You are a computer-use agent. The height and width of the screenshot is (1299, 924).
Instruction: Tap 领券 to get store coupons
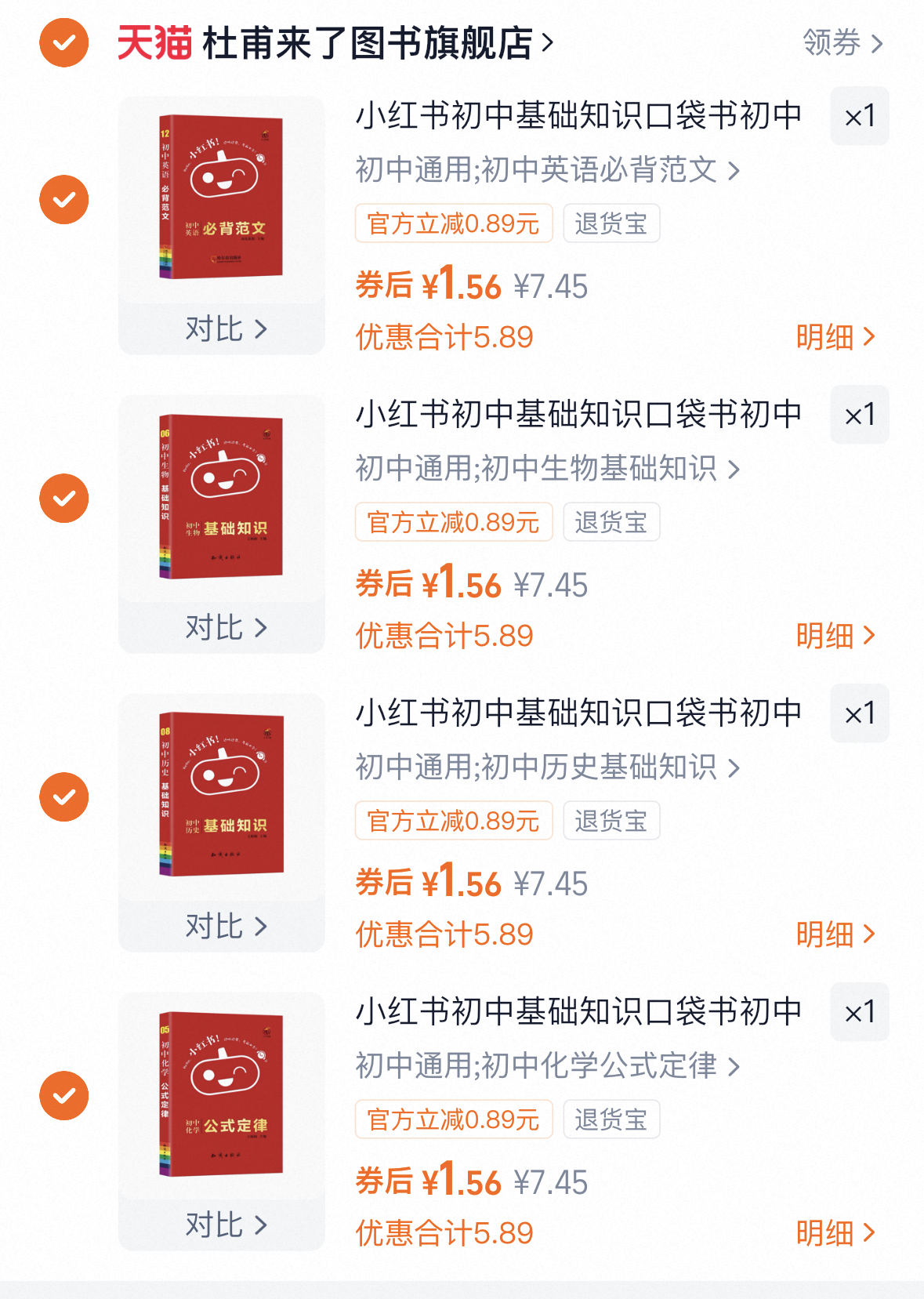[842, 43]
